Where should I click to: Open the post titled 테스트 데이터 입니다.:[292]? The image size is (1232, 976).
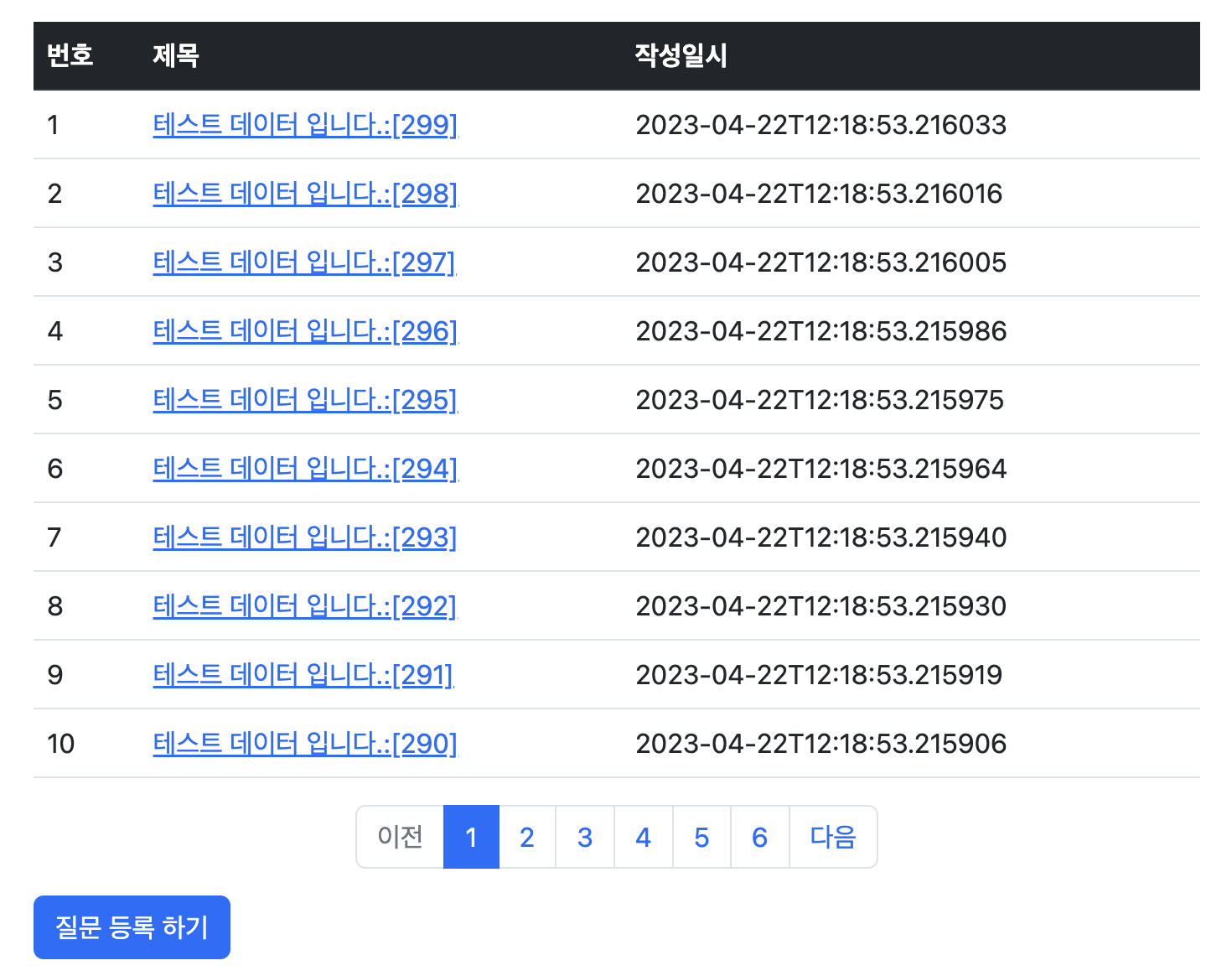[305, 606]
